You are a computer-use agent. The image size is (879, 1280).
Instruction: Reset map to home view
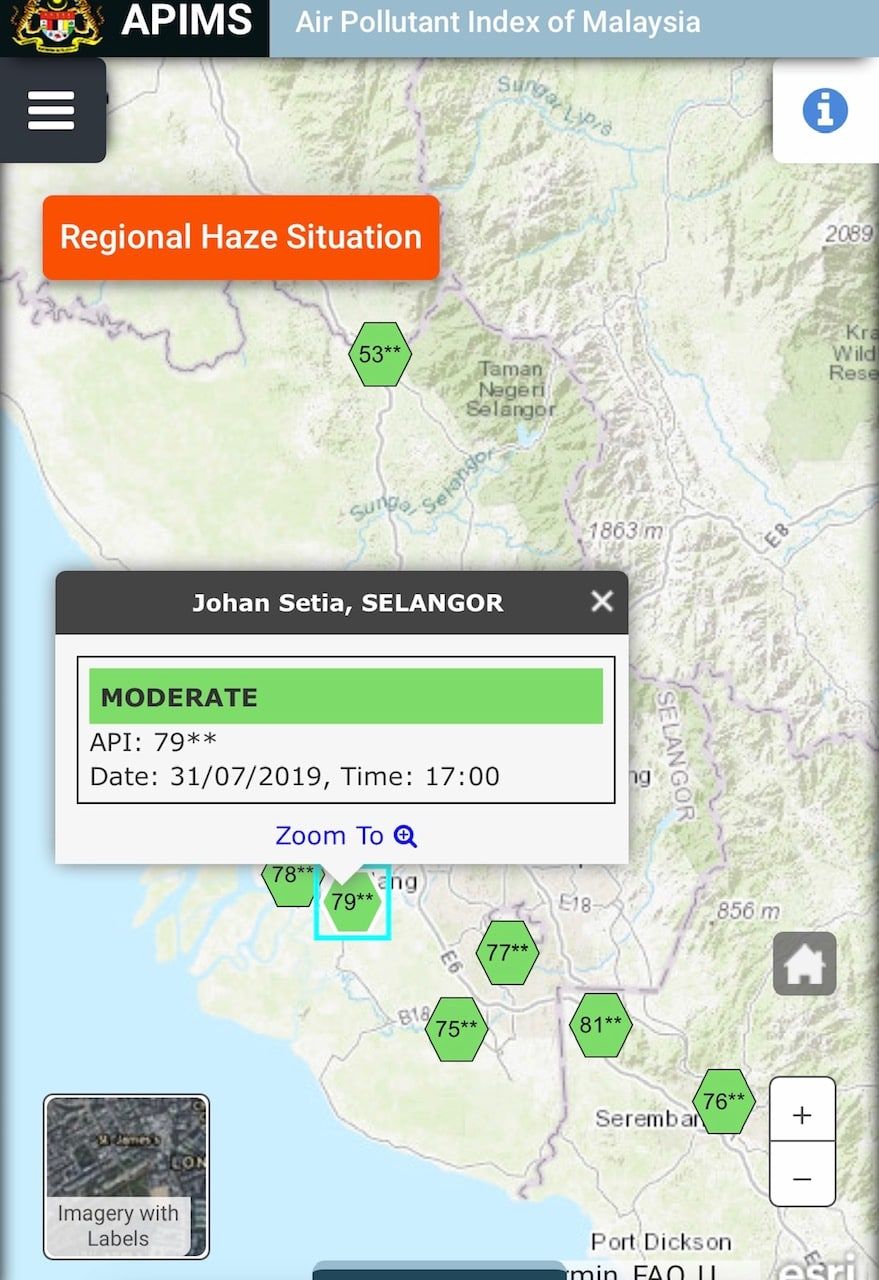(x=804, y=964)
